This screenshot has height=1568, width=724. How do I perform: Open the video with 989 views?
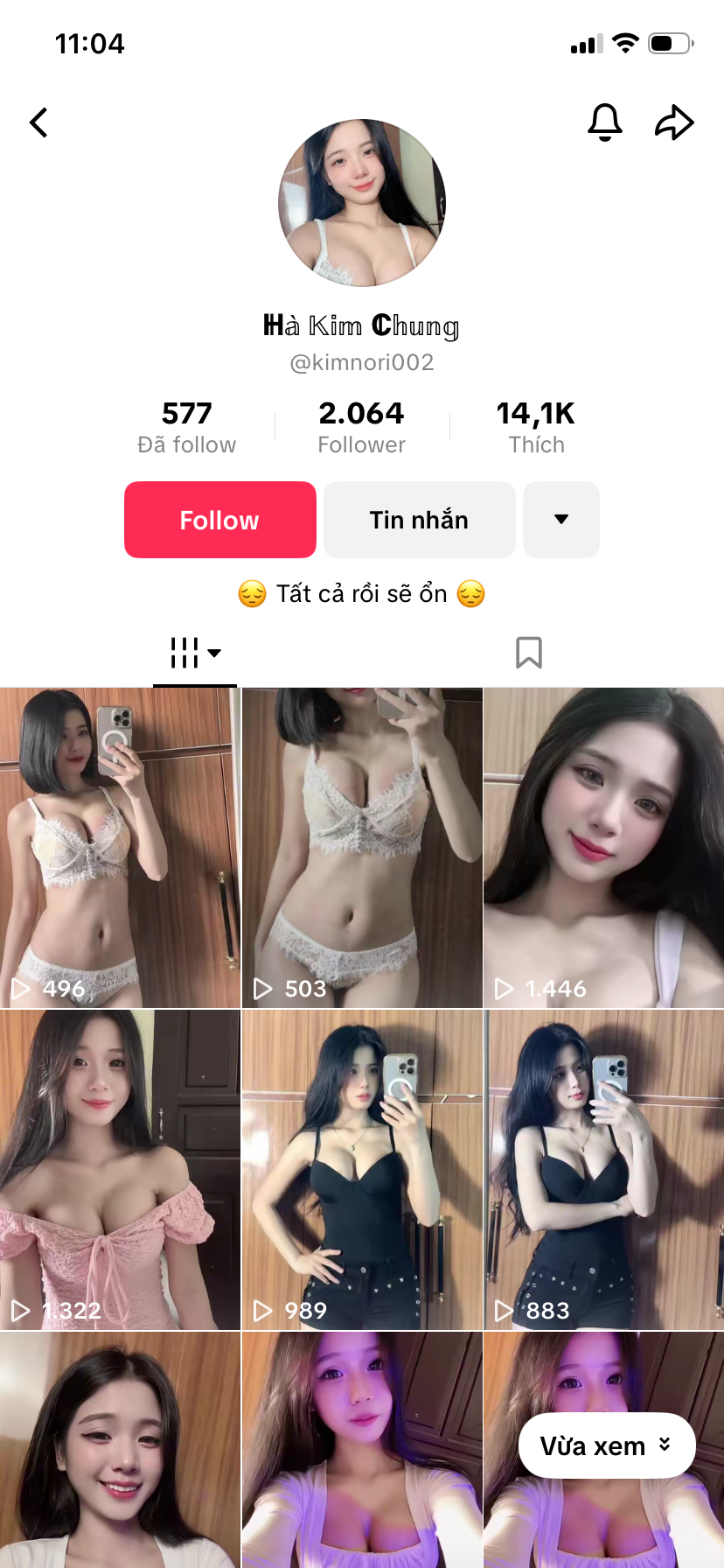point(362,1169)
